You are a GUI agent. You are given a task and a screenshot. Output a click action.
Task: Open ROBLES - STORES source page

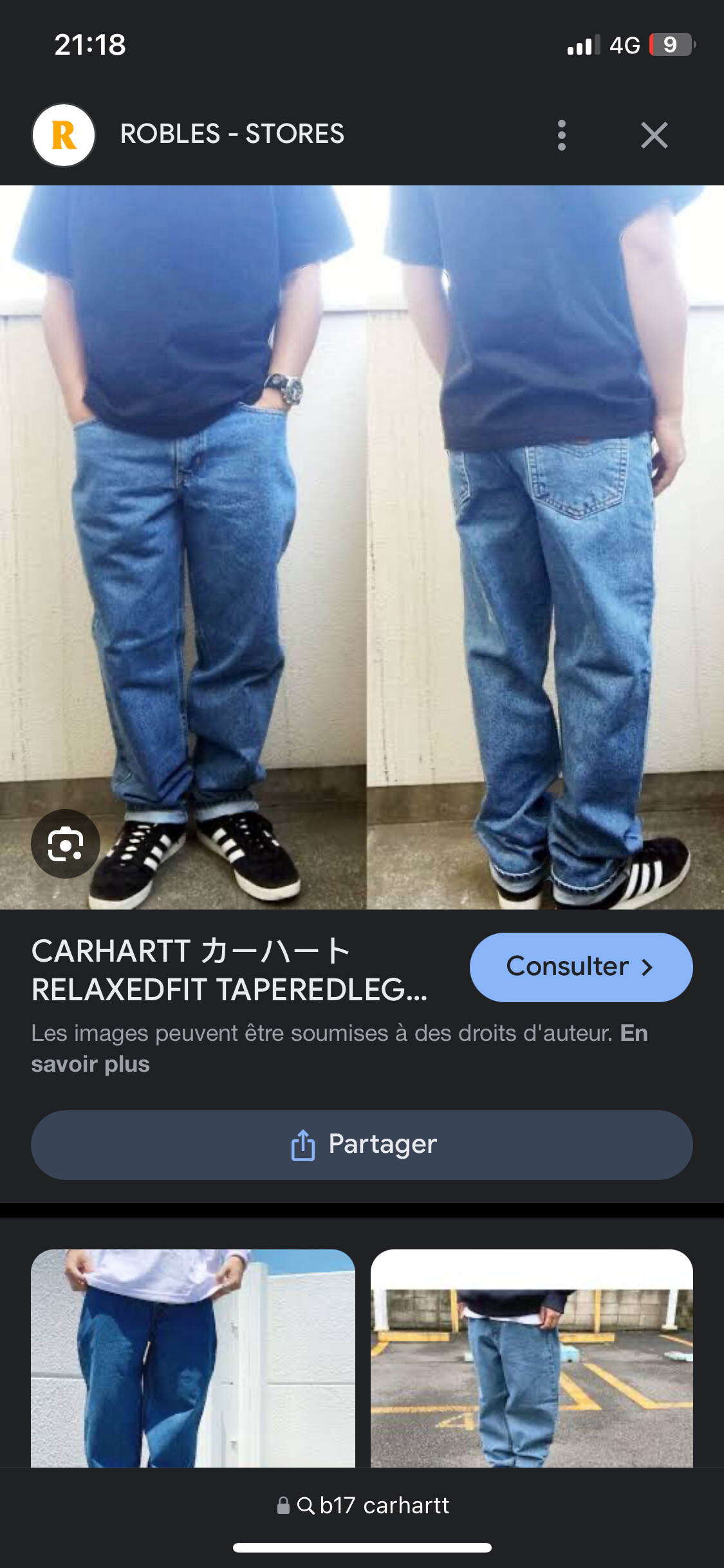click(232, 134)
